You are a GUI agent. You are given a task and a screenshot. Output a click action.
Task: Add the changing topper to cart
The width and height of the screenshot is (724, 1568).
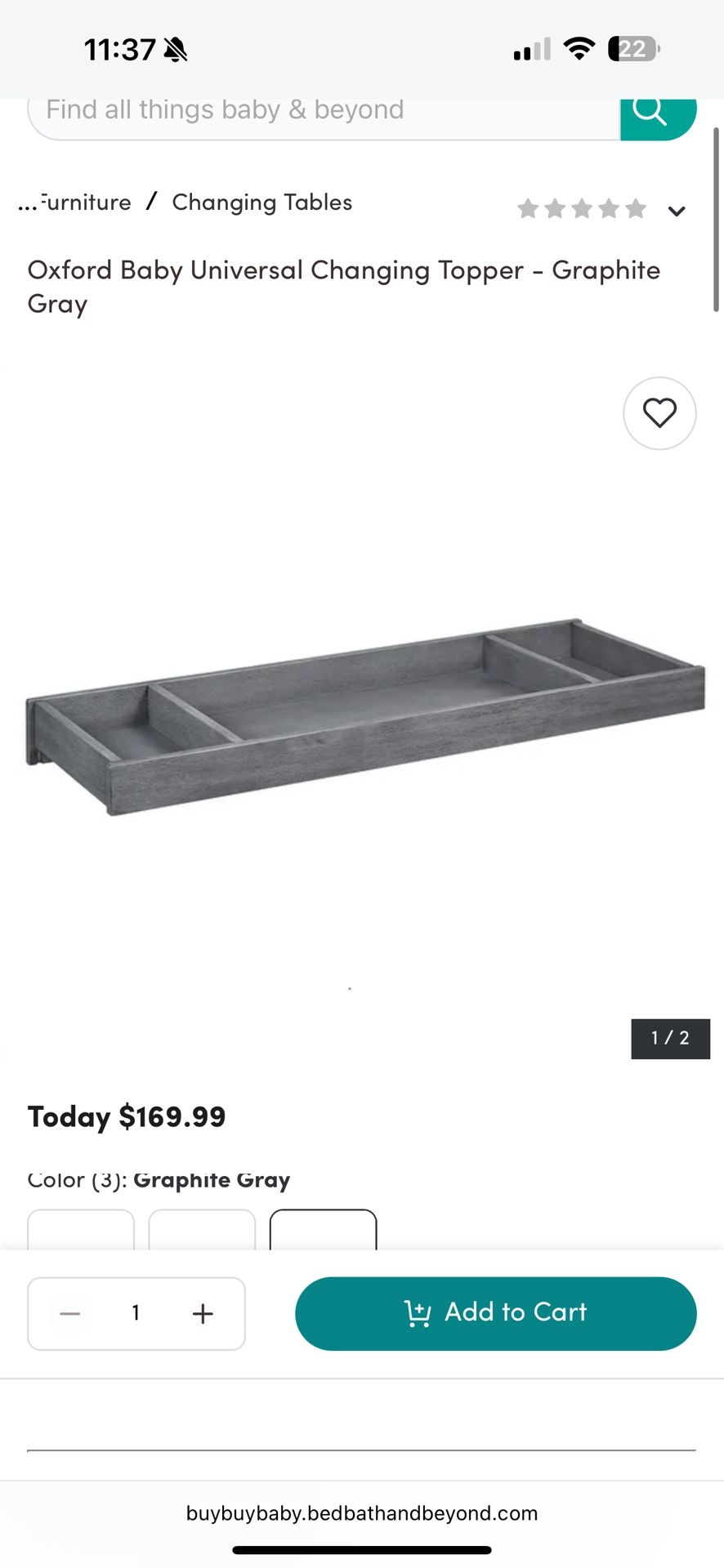coord(495,1314)
